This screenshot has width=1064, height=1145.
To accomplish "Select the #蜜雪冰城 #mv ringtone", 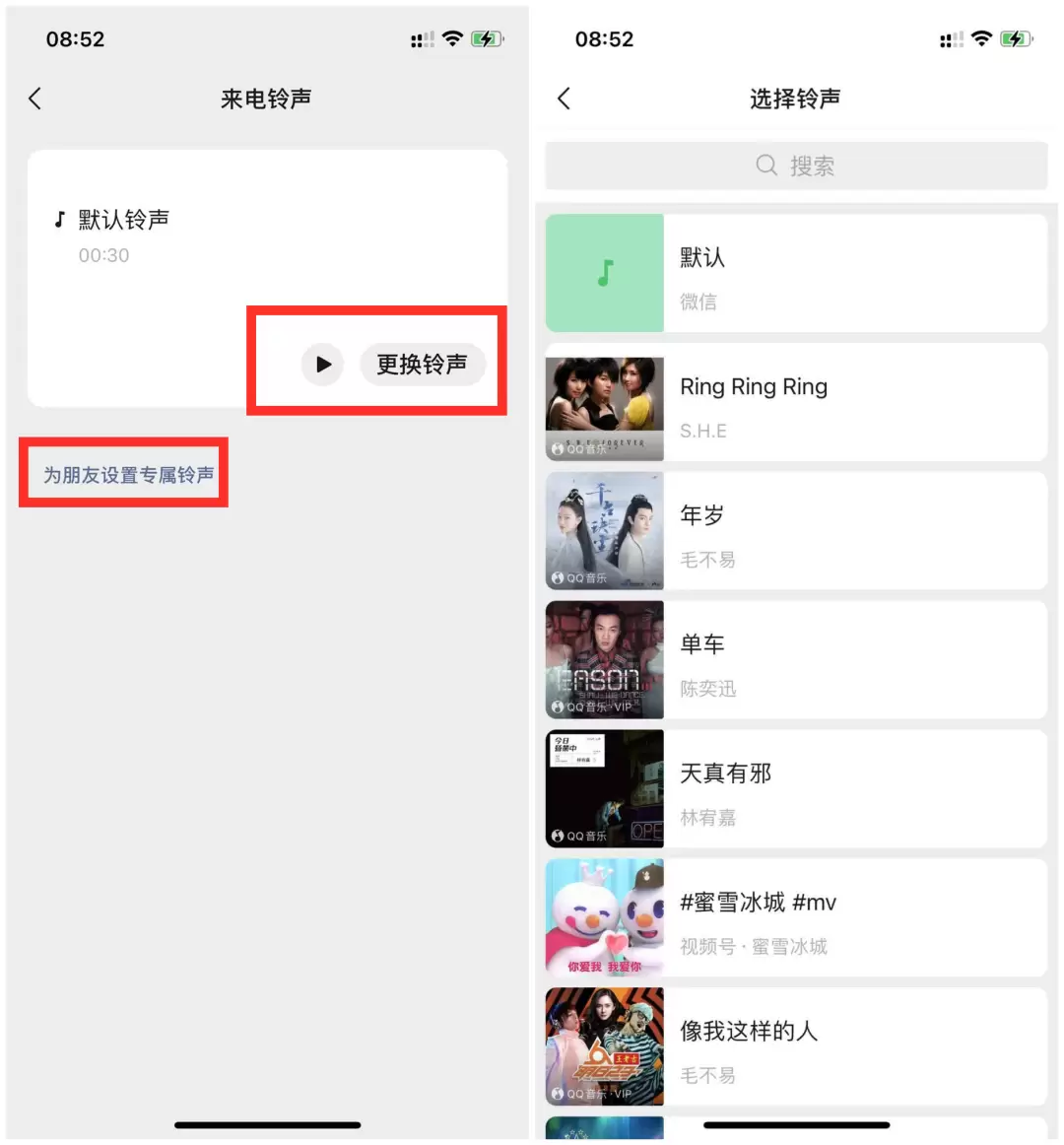I will tap(796, 919).
